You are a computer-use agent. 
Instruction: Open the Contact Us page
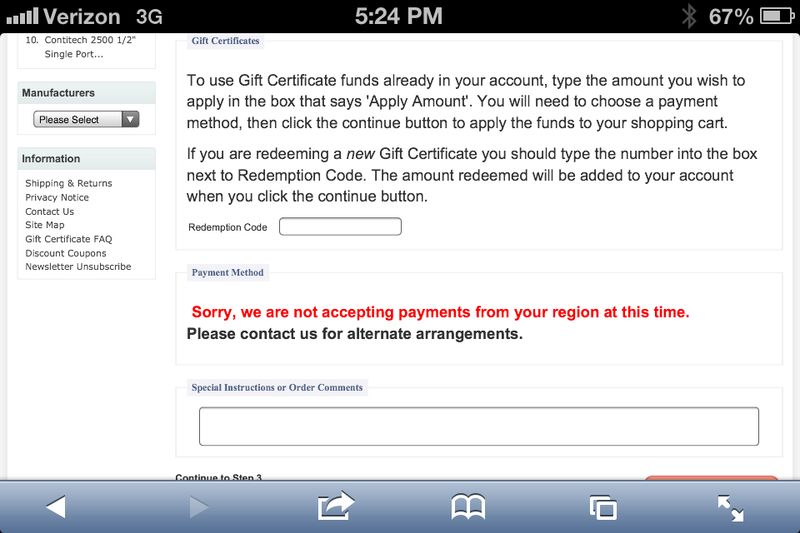(x=49, y=211)
